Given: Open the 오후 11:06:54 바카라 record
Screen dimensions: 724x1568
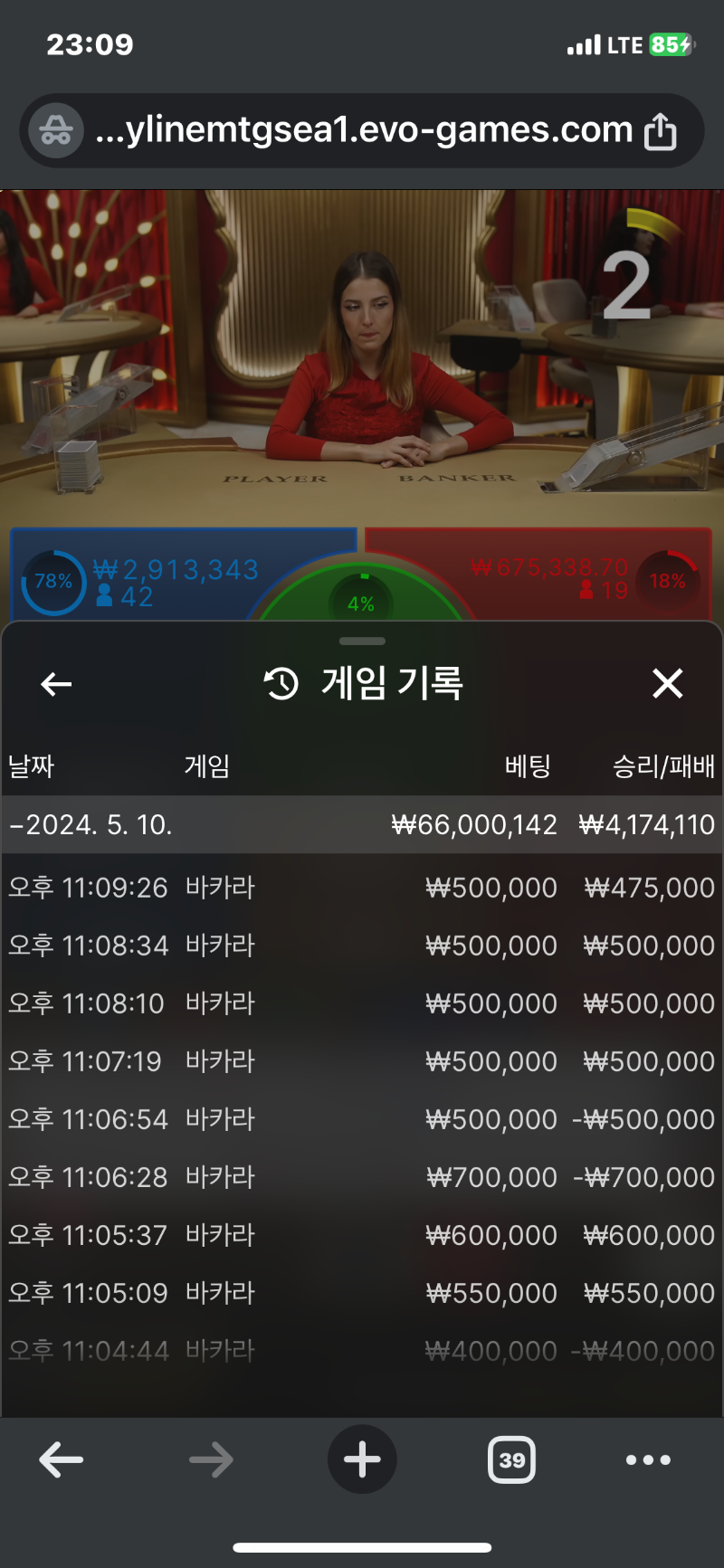Looking at the screenshot, I should pos(362,1119).
